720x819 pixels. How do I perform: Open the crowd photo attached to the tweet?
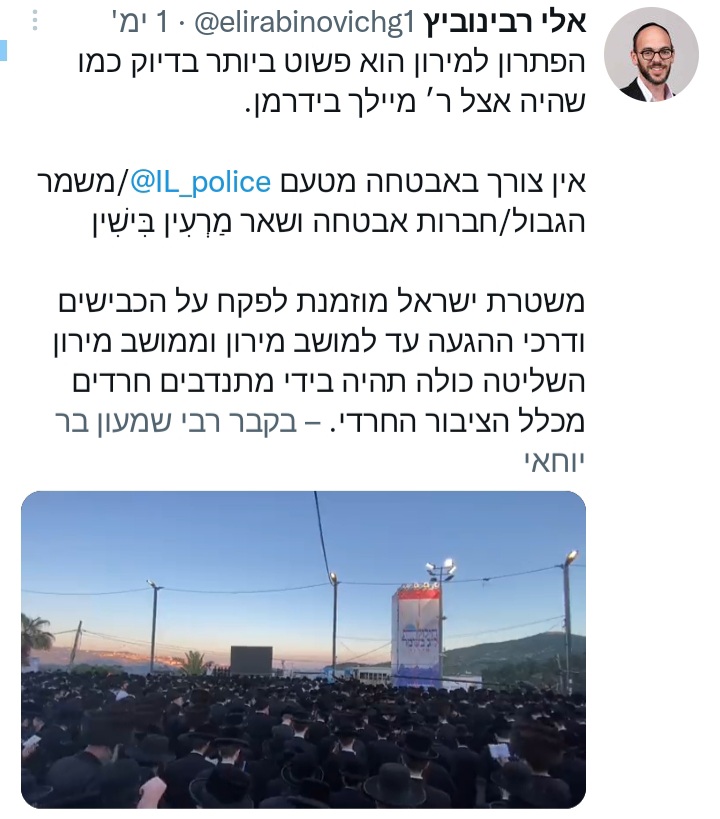tap(303, 649)
